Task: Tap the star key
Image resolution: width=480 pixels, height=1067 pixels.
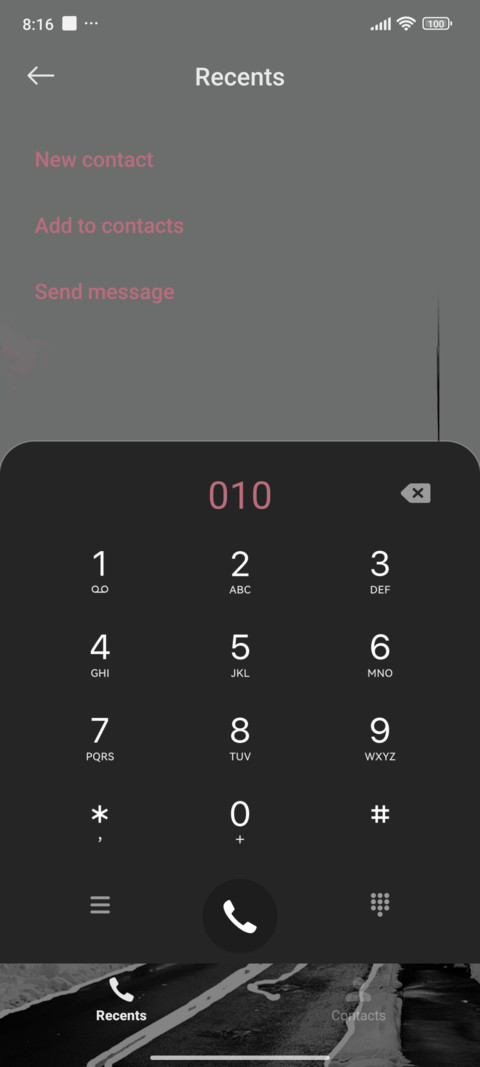Action: tap(100, 822)
